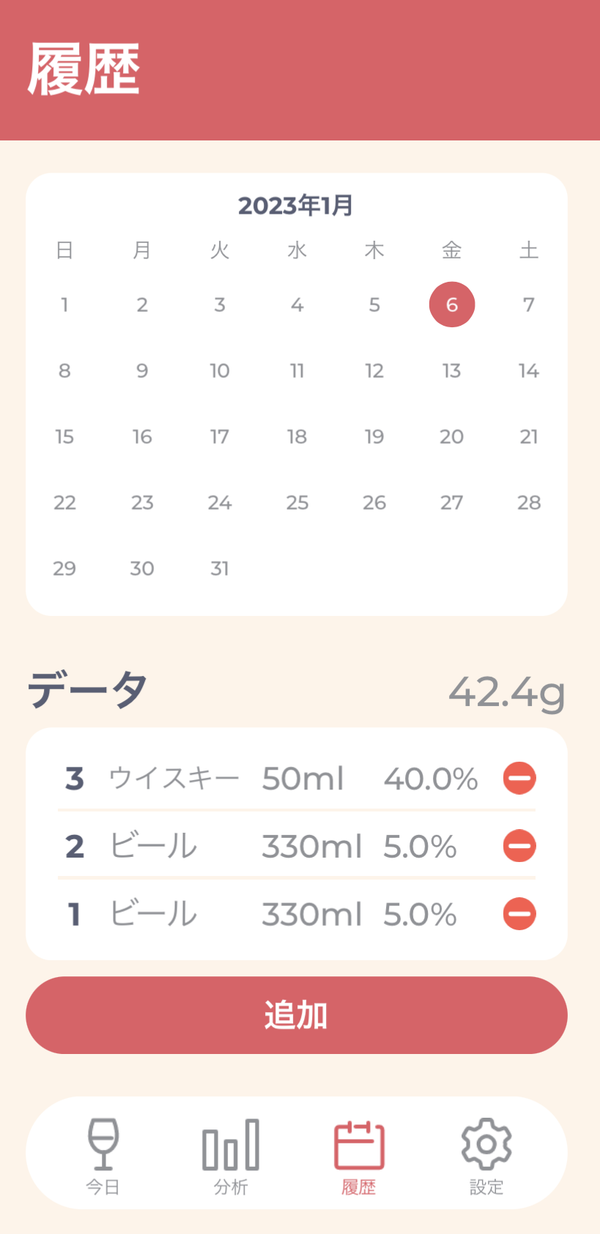Remove entry 2 ビール 330ml
The image size is (600, 1234).
click(x=519, y=846)
